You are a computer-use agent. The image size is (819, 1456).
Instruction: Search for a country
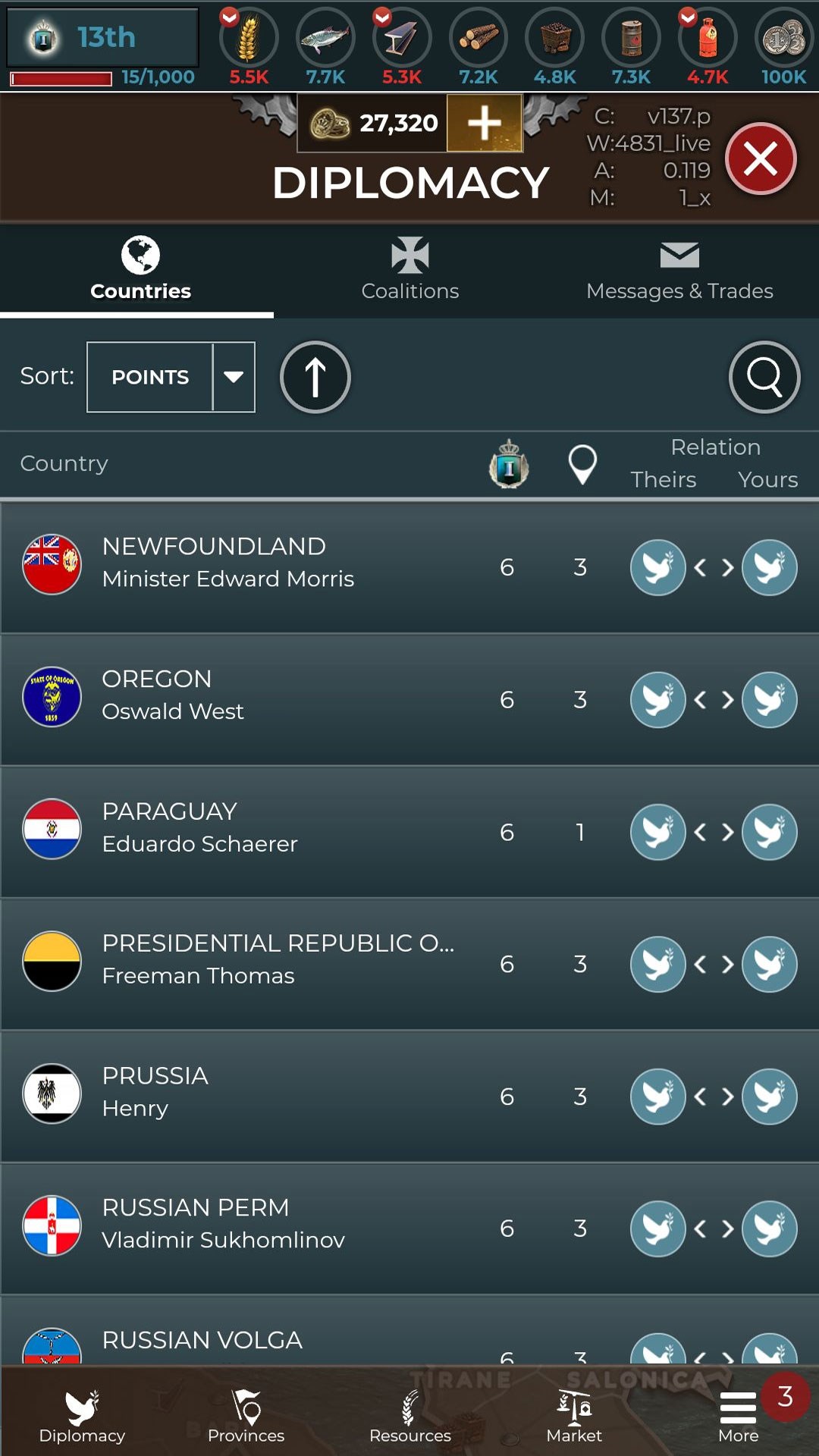coord(764,377)
